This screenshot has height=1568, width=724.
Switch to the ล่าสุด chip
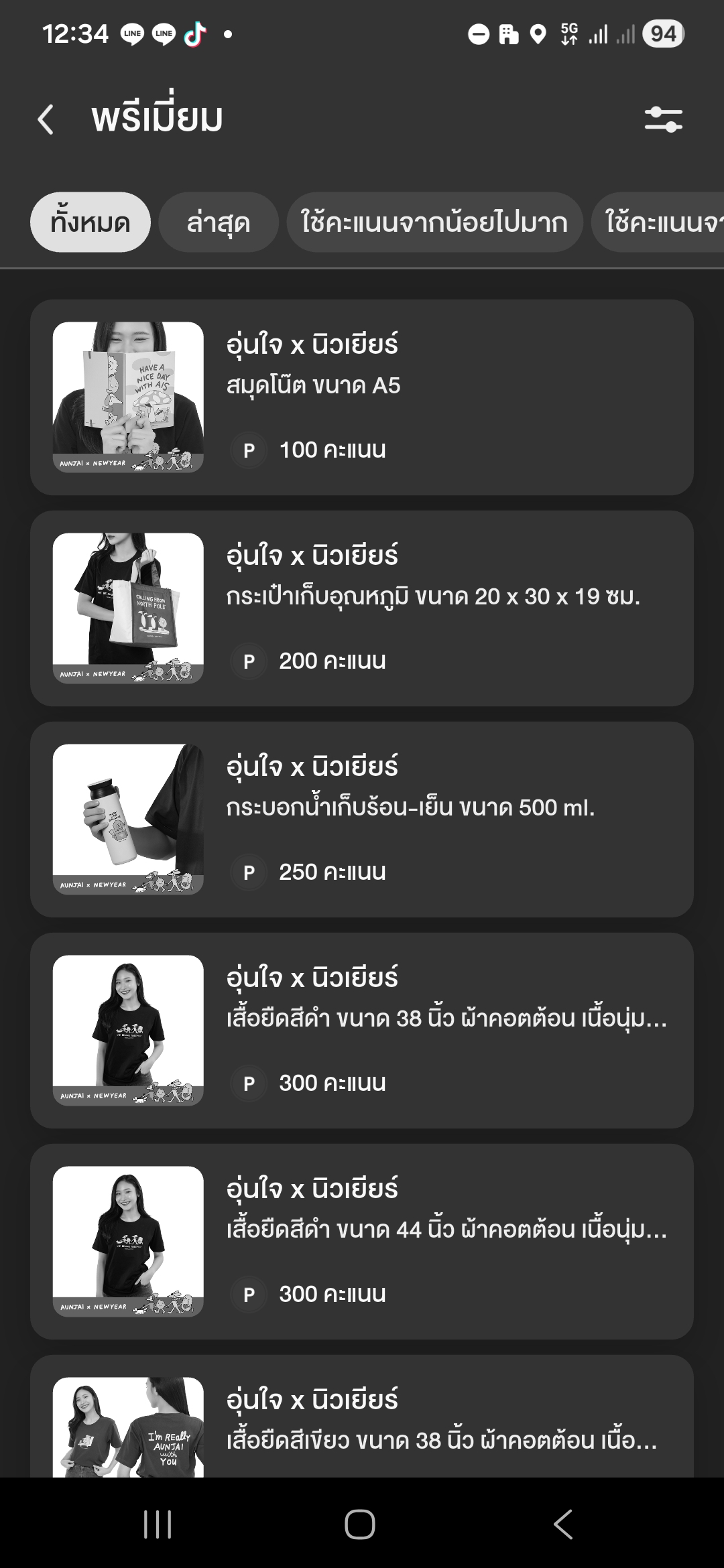coord(219,222)
